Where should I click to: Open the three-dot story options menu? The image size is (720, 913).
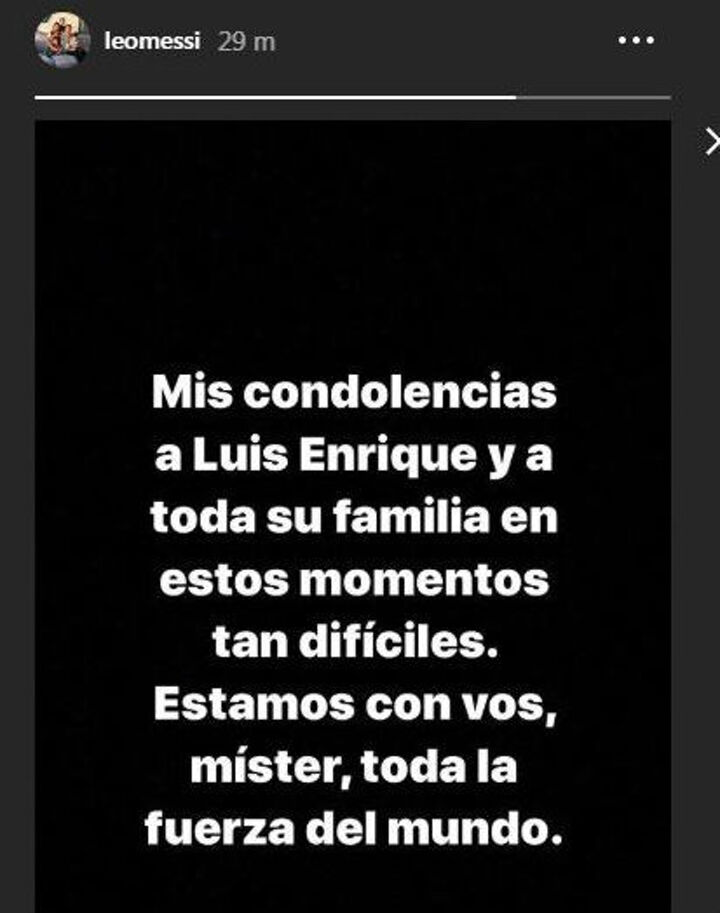637,41
